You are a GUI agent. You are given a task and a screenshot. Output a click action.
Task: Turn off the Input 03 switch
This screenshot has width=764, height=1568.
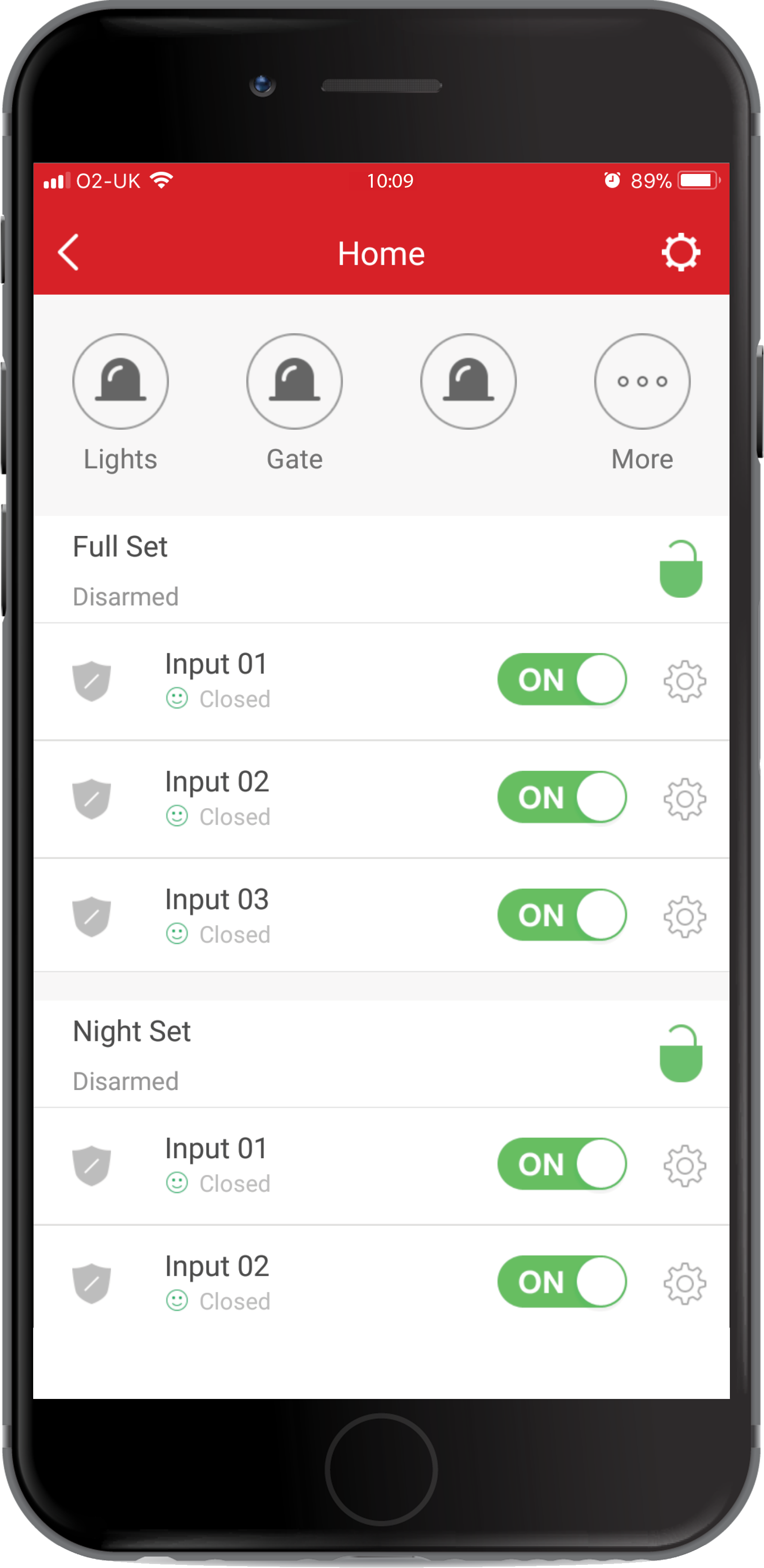[561, 915]
